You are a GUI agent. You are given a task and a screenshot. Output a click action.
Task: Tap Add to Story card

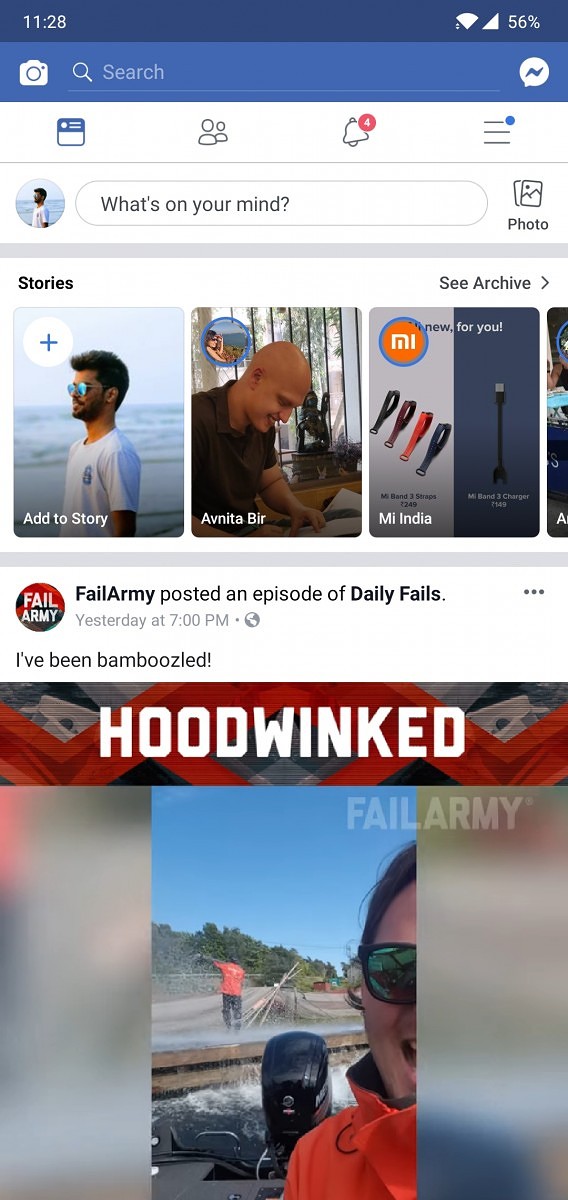click(x=98, y=422)
